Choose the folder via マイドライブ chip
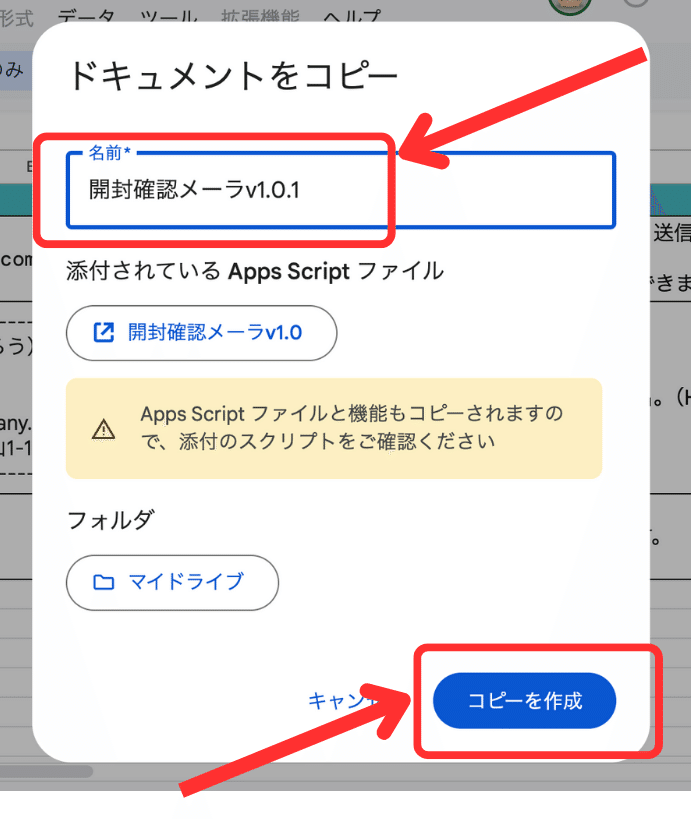The image size is (692, 819). point(172,582)
